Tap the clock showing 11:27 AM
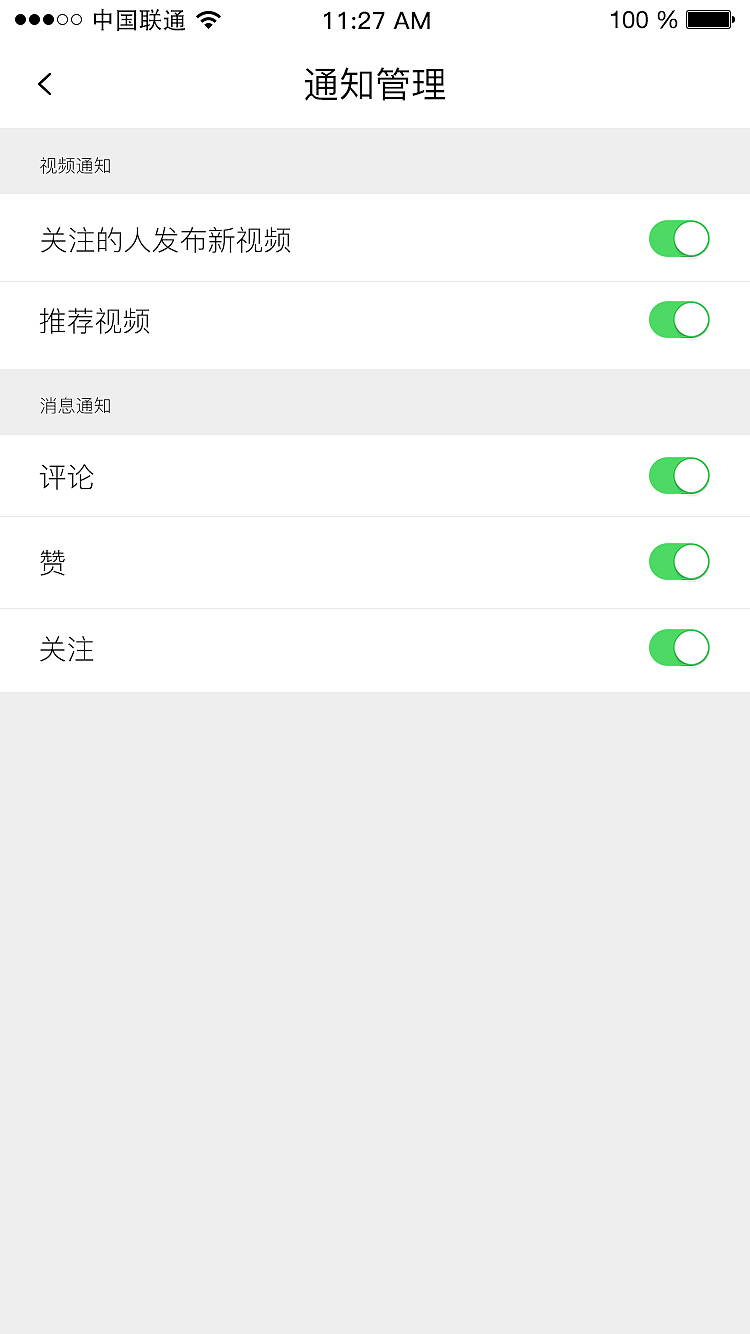 click(376, 20)
